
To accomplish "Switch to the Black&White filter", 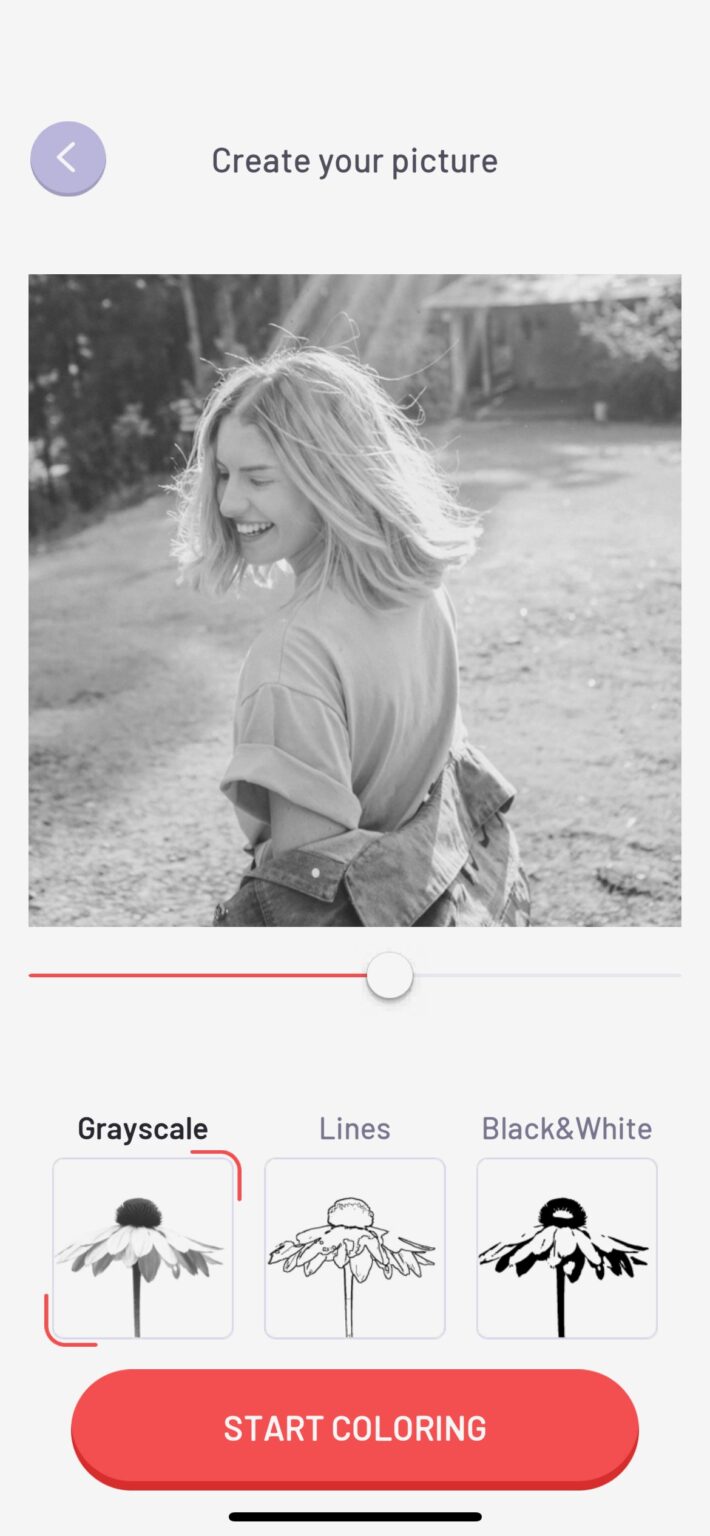I will (x=567, y=1247).
